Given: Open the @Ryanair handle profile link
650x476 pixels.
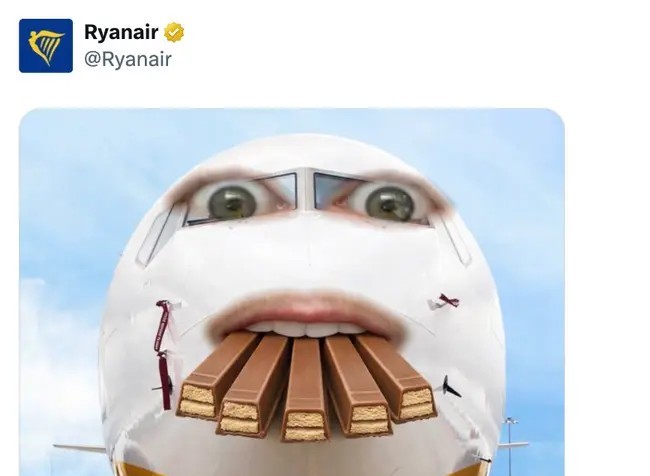Looking at the screenshot, I should 128,59.
